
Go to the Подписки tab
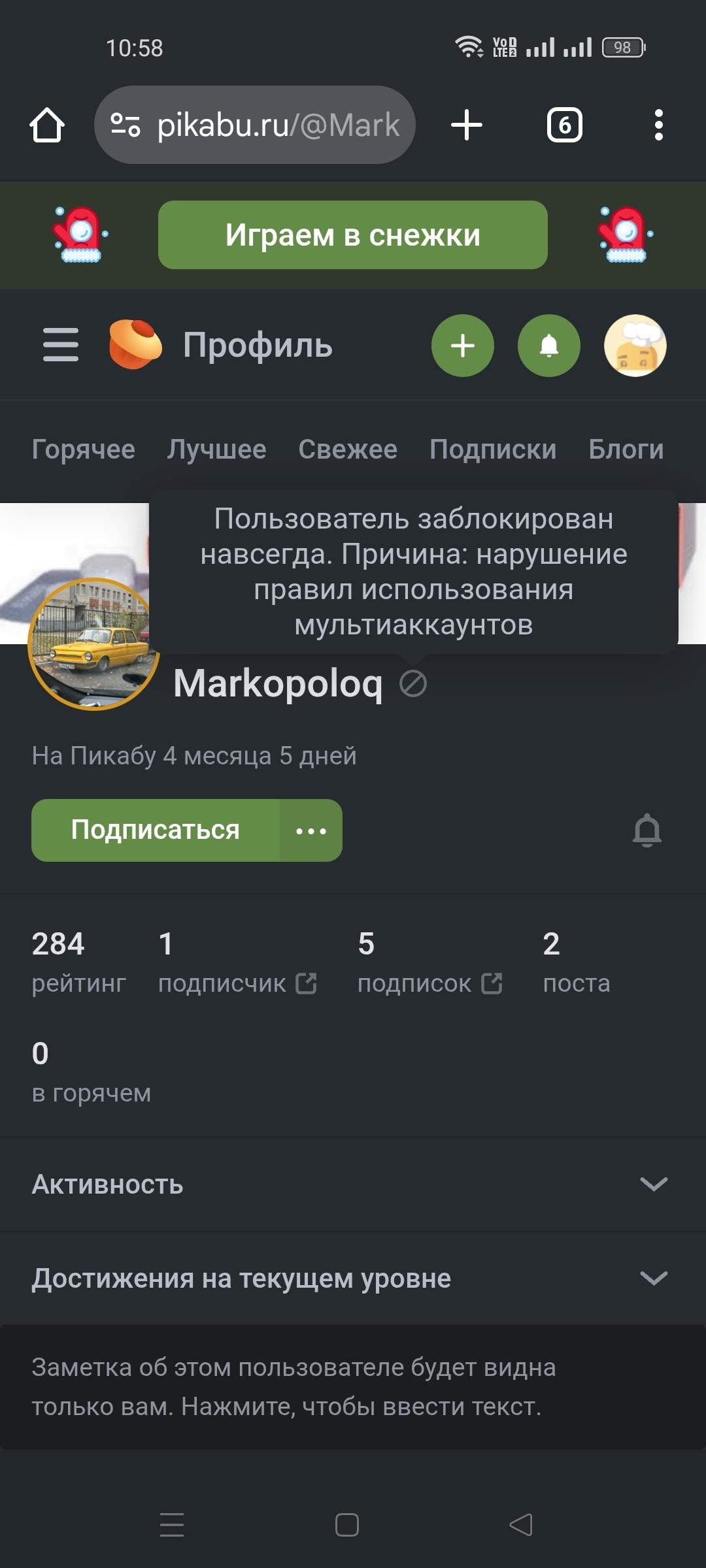click(x=492, y=449)
